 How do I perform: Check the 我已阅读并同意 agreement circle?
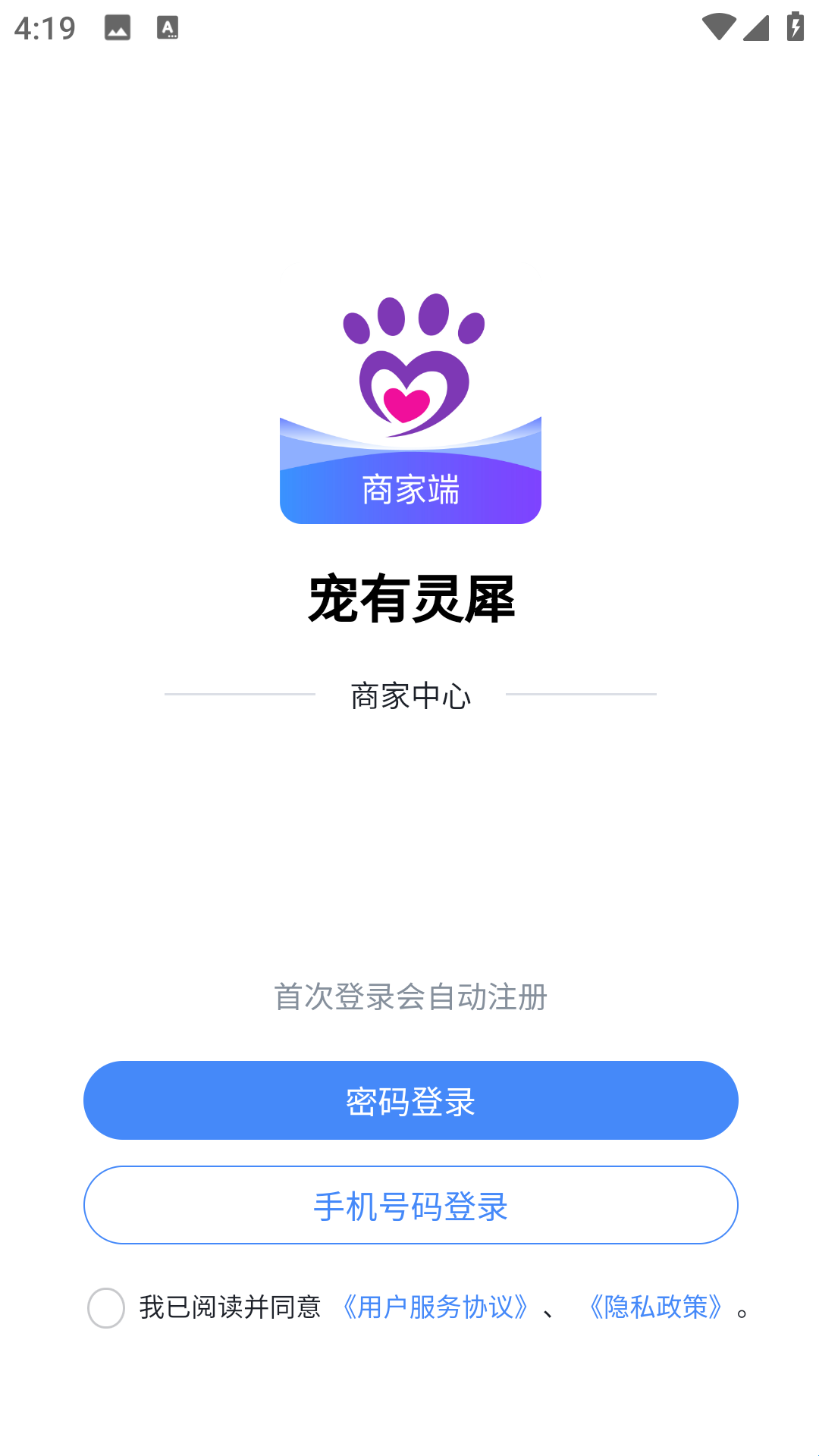point(106,1307)
